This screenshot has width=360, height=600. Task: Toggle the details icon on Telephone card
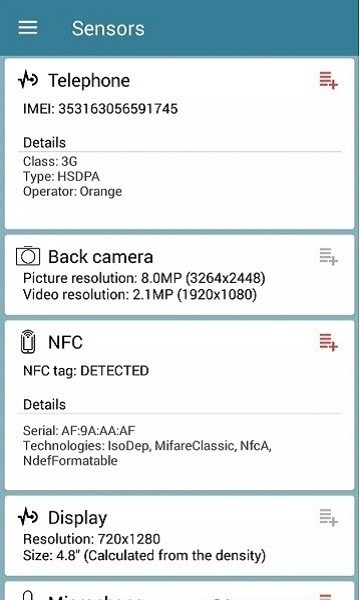pos(328,80)
